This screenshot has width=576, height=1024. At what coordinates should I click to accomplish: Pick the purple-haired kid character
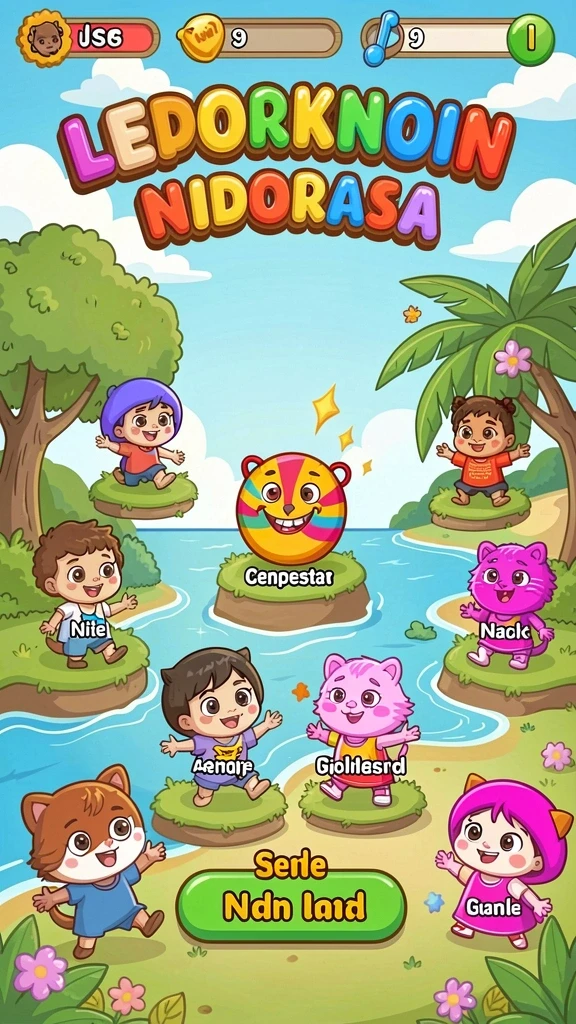point(140,434)
